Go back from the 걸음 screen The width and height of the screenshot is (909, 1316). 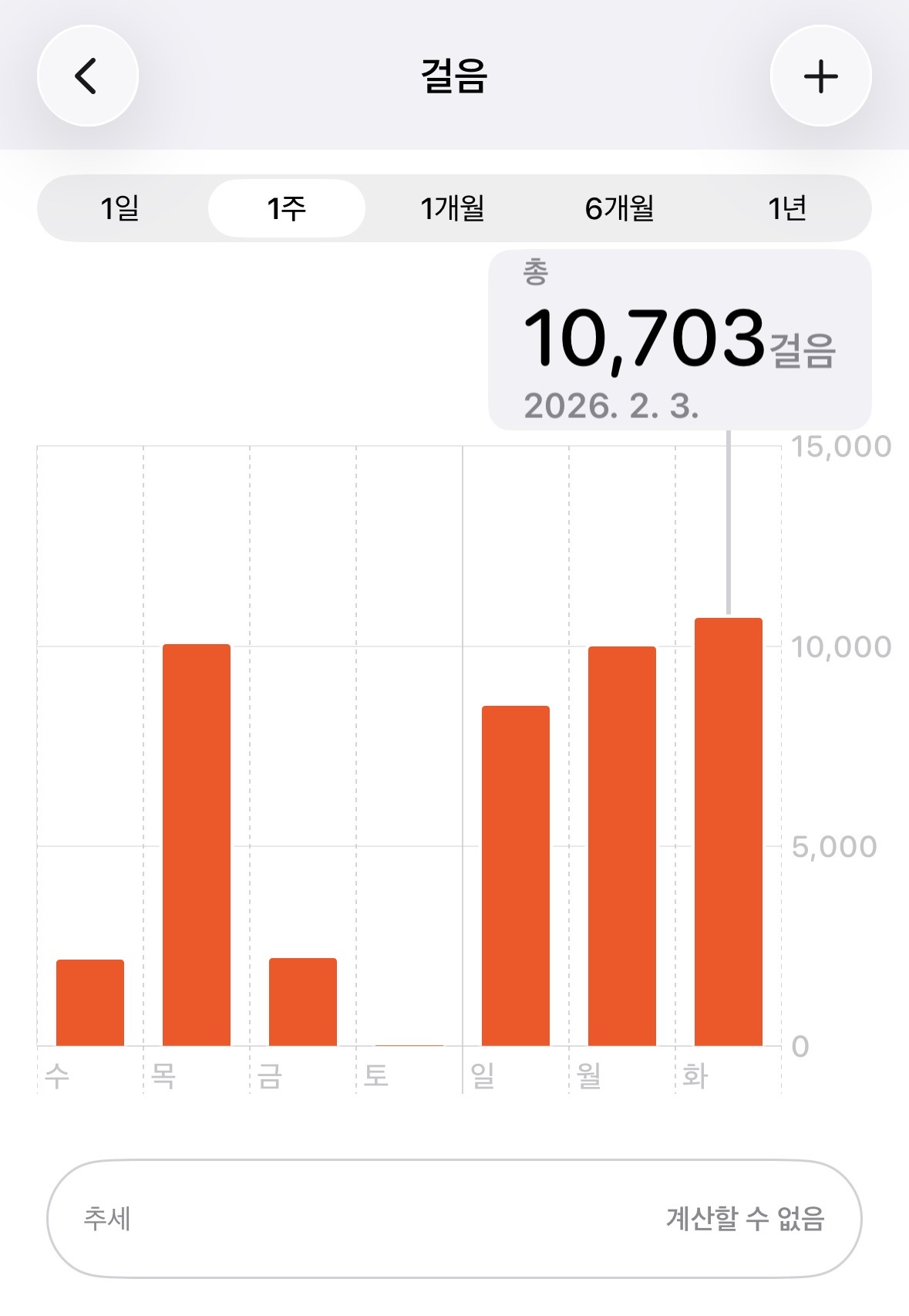coord(87,76)
